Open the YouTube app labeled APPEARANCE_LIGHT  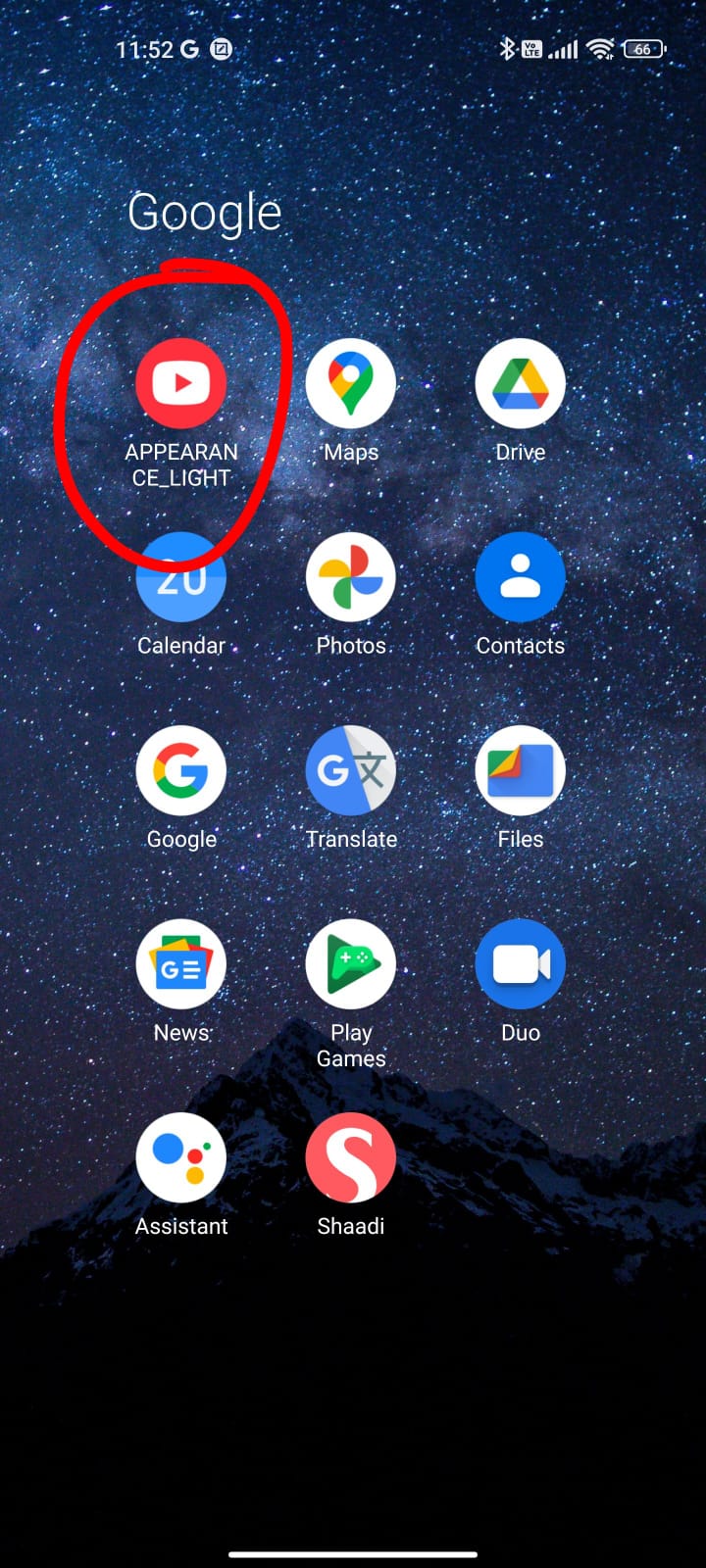pyautogui.click(x=181, y=384)
